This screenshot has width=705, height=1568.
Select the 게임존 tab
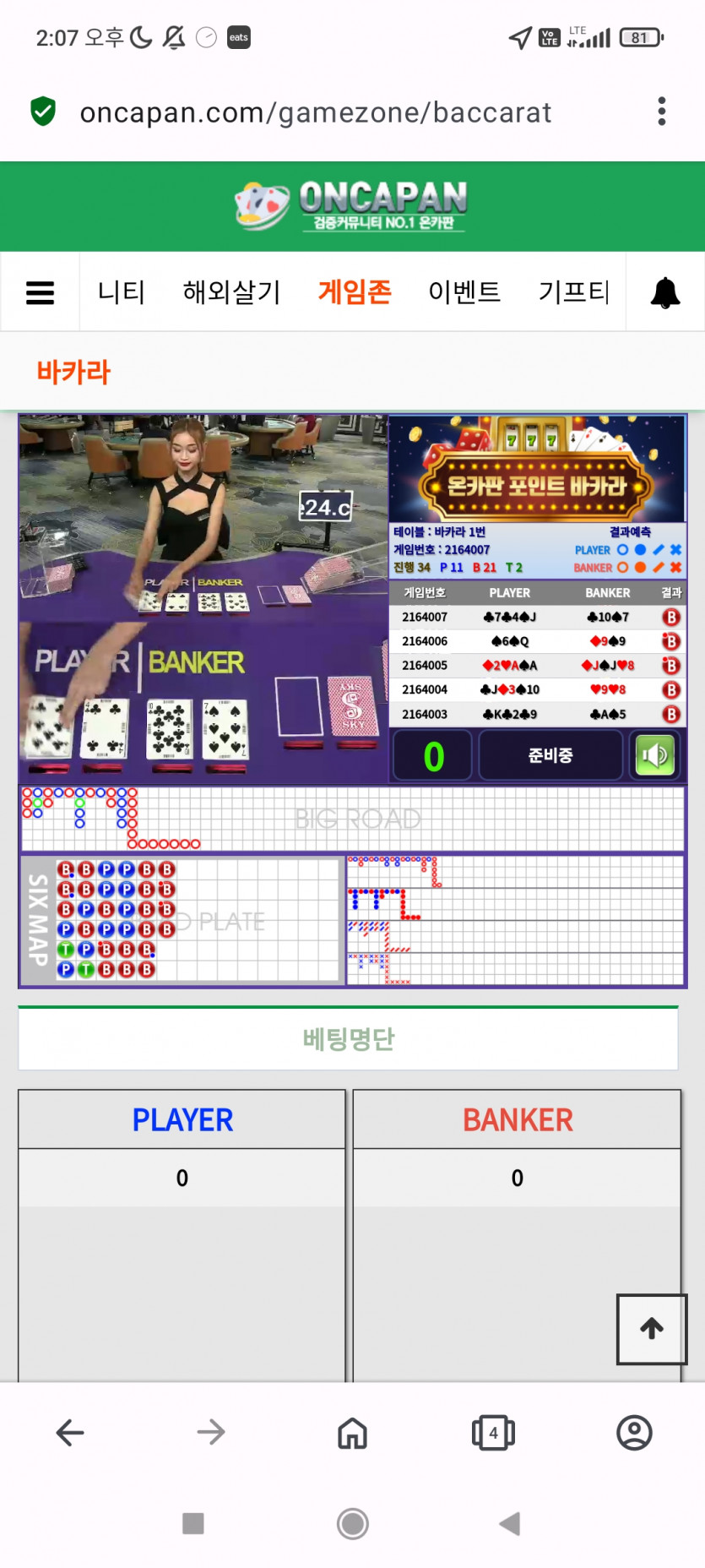click(355, 292)
